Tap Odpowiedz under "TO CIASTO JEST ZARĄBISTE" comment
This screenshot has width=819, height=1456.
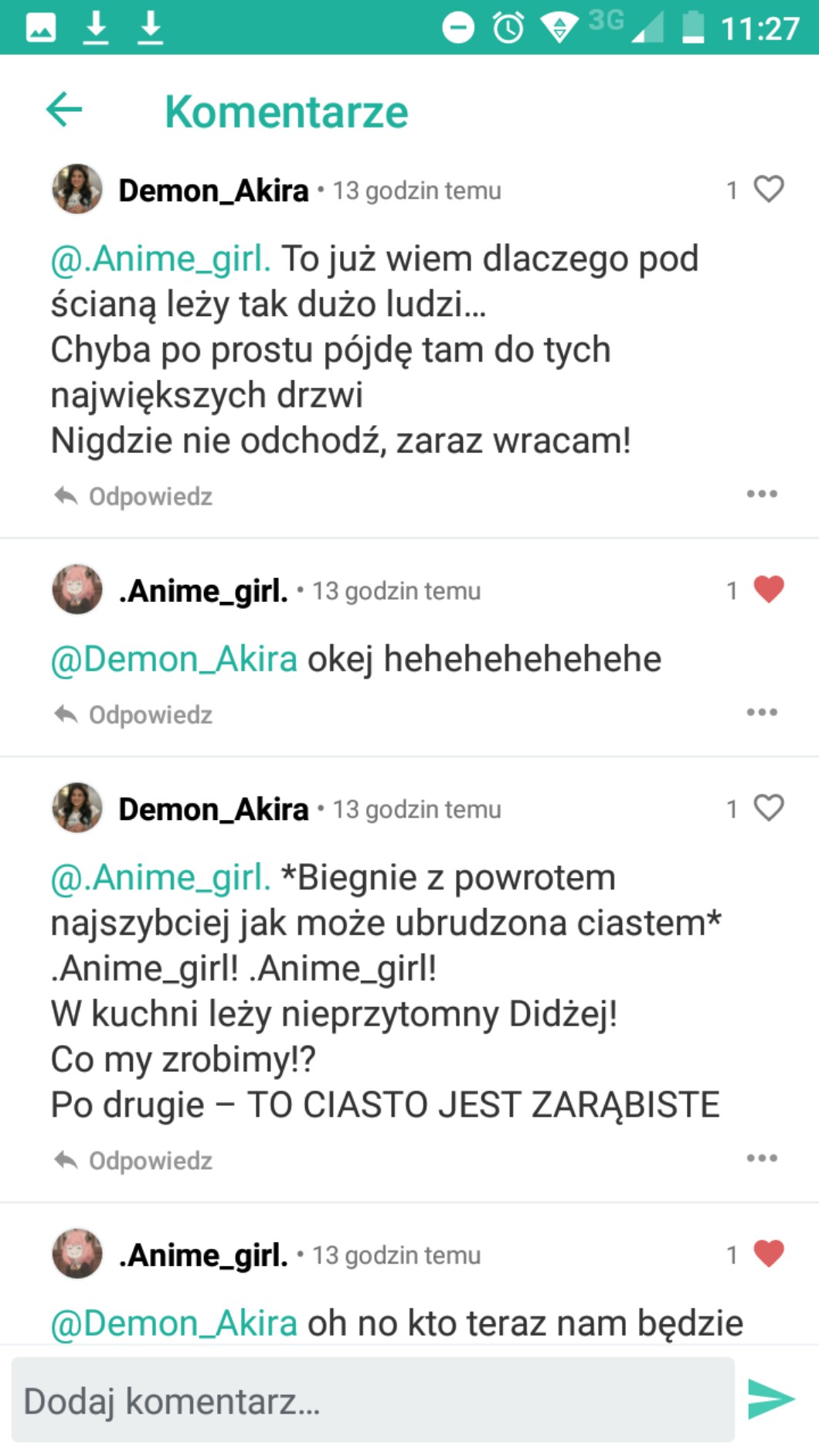[x=134, y=1161]
